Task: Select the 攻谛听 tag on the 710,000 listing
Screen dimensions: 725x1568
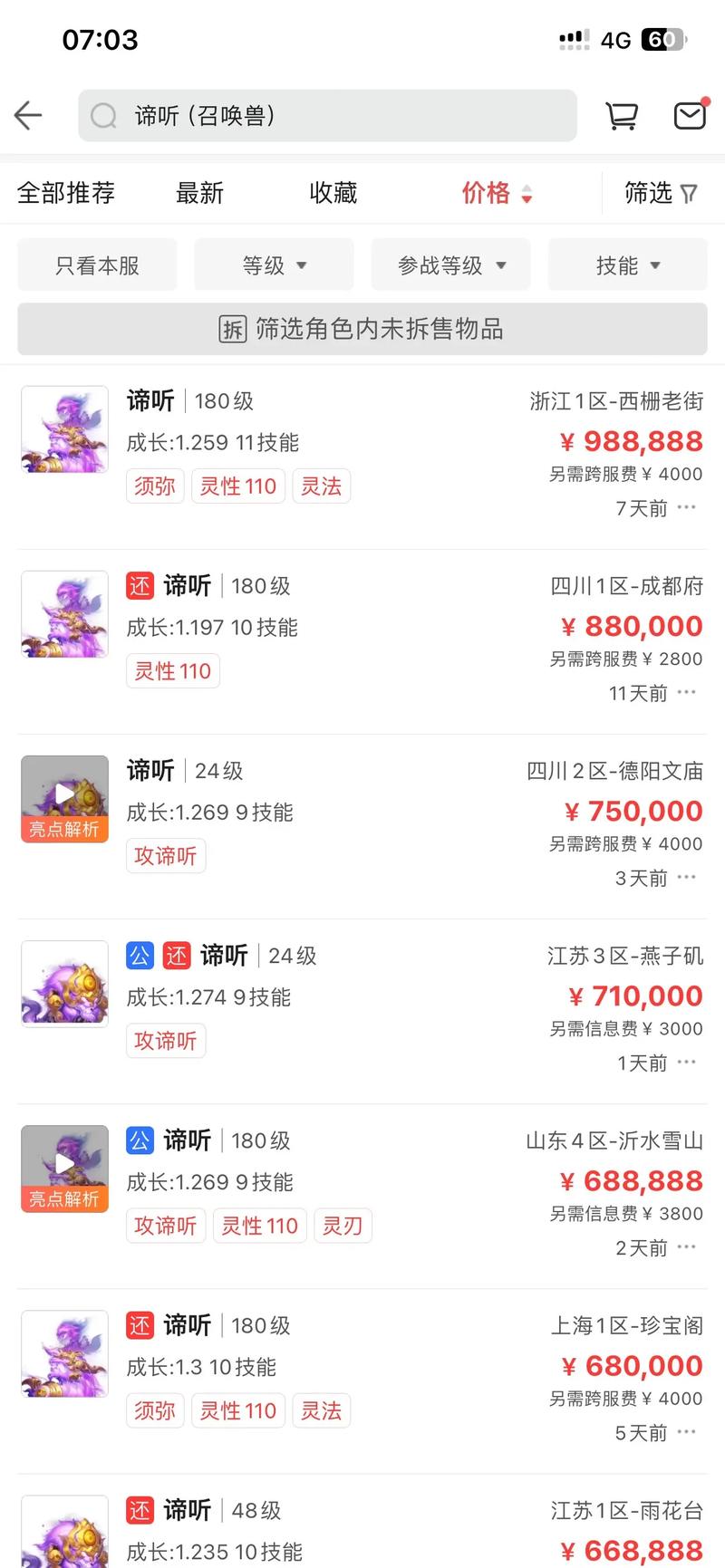Action: click(x=166, y=1041)
